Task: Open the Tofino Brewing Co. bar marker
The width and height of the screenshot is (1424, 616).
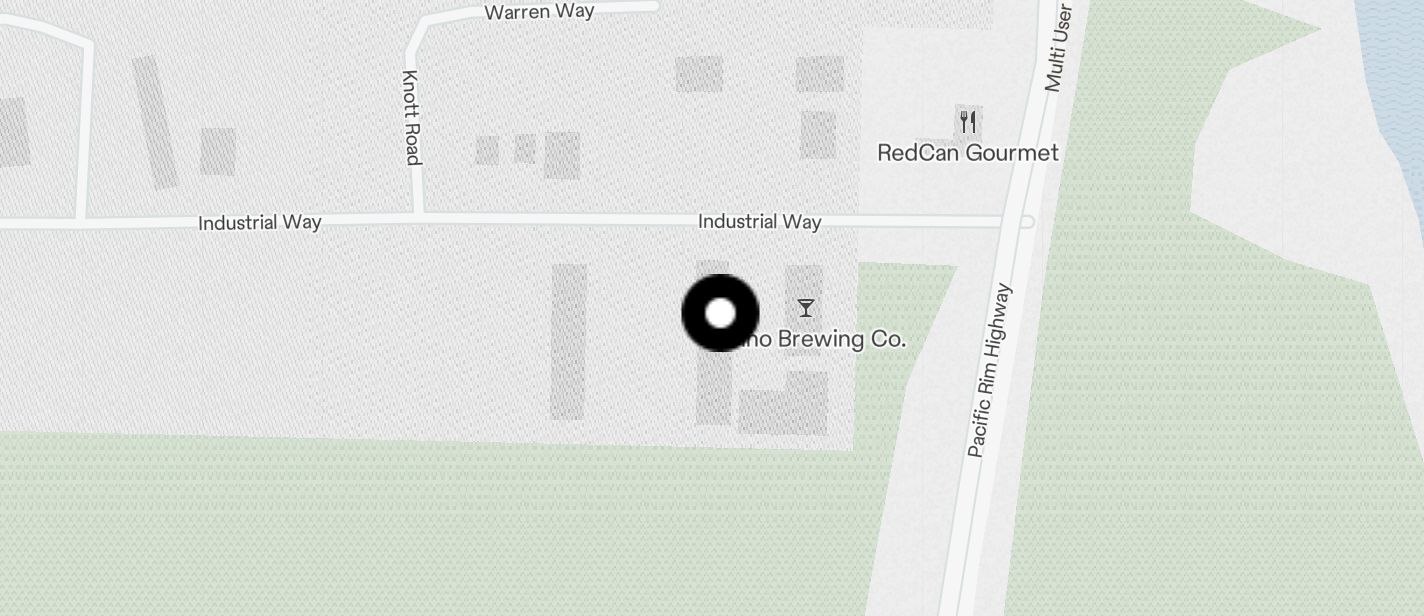Action: 806,308
